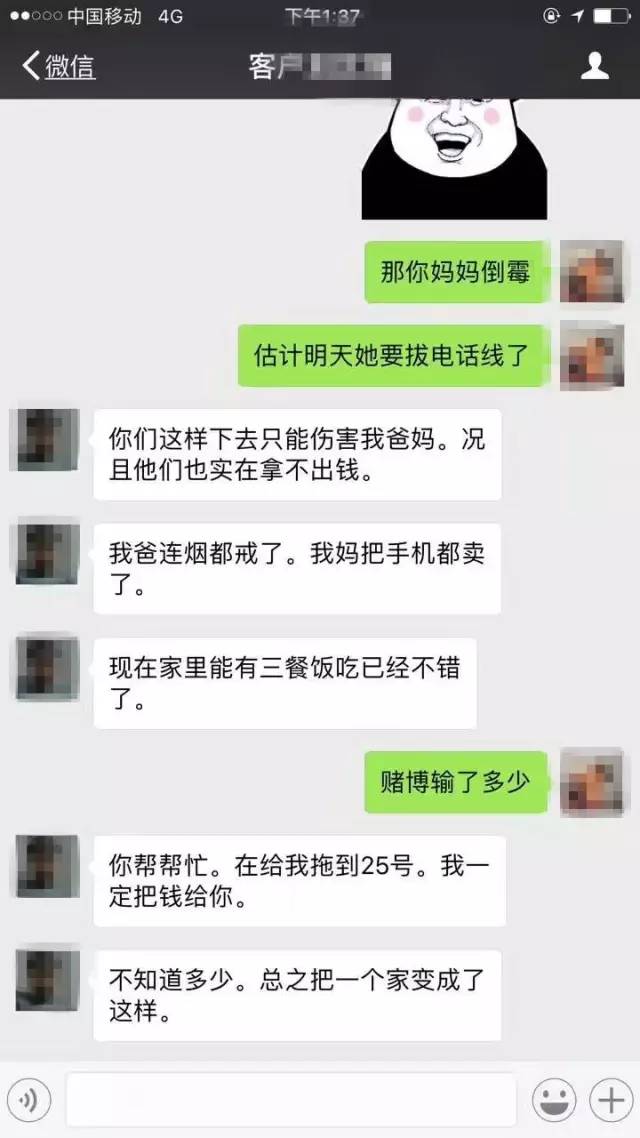Image resolution: width=640 pixels, height=1138 pixels.
Task: Go back to the 微信 chat list
Action: coord(58,67)
